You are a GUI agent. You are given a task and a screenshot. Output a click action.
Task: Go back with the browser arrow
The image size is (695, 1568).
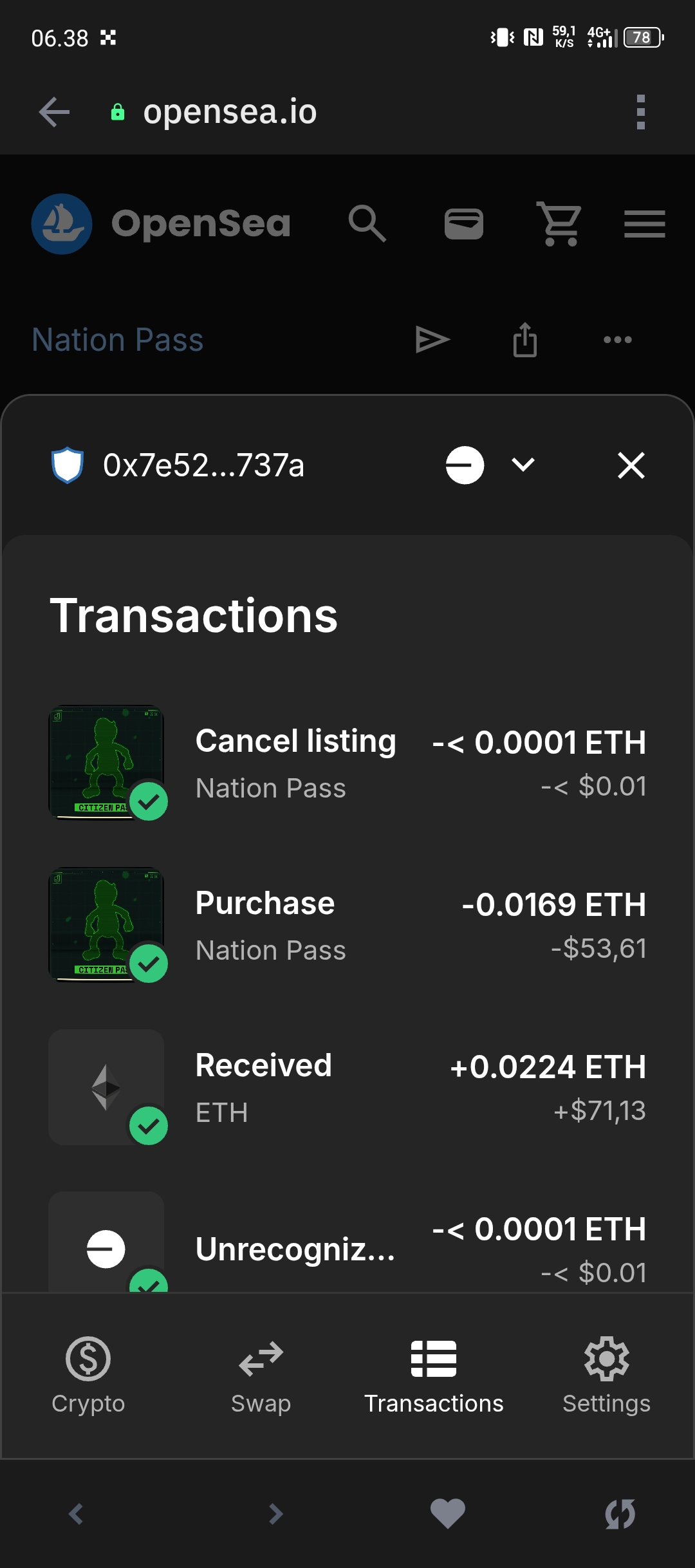pos(55,112)
